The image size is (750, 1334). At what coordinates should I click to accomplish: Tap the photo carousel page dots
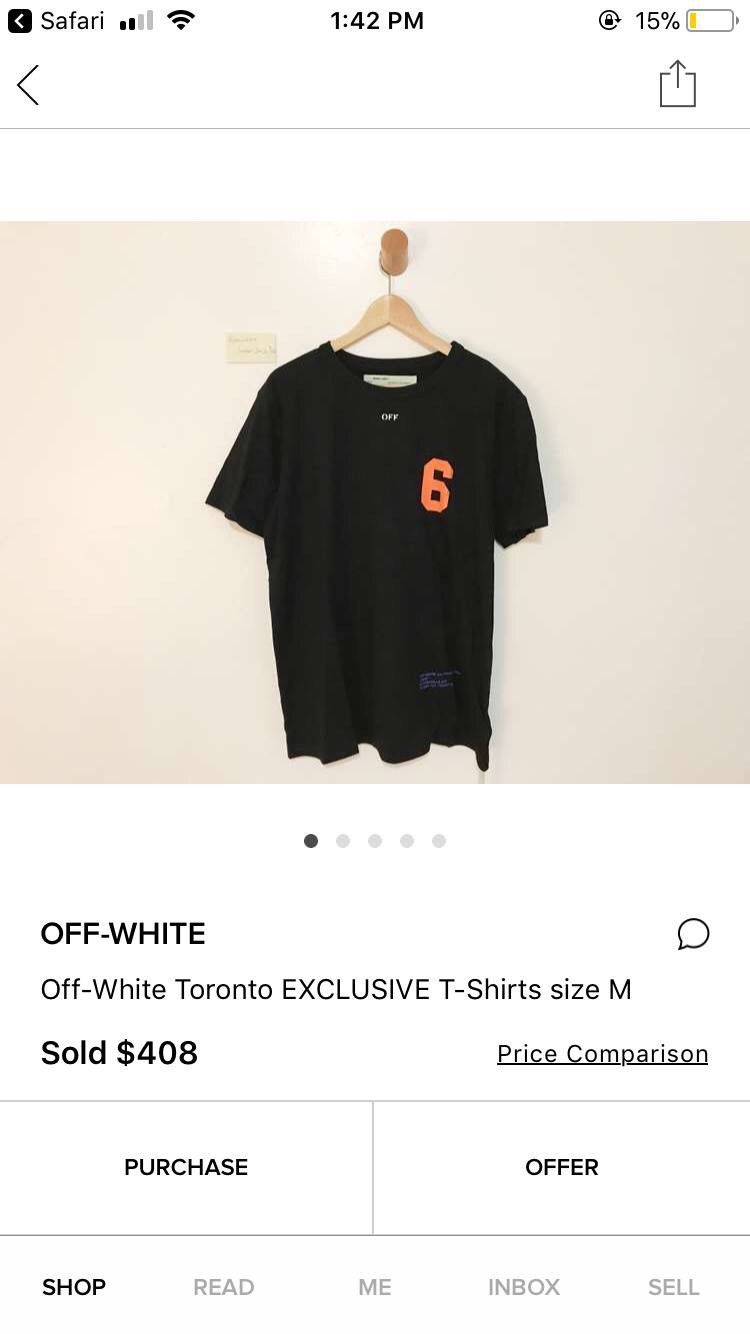pyautogui.click(x=375, y=841)
